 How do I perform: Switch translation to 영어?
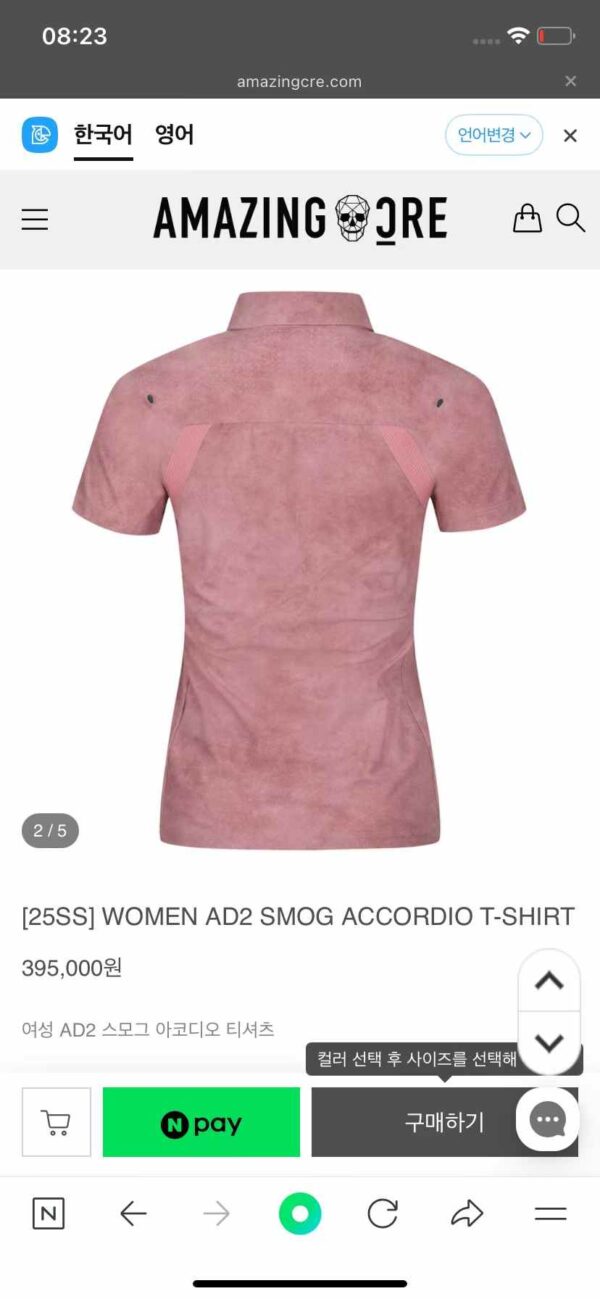(x=174, y=134)
